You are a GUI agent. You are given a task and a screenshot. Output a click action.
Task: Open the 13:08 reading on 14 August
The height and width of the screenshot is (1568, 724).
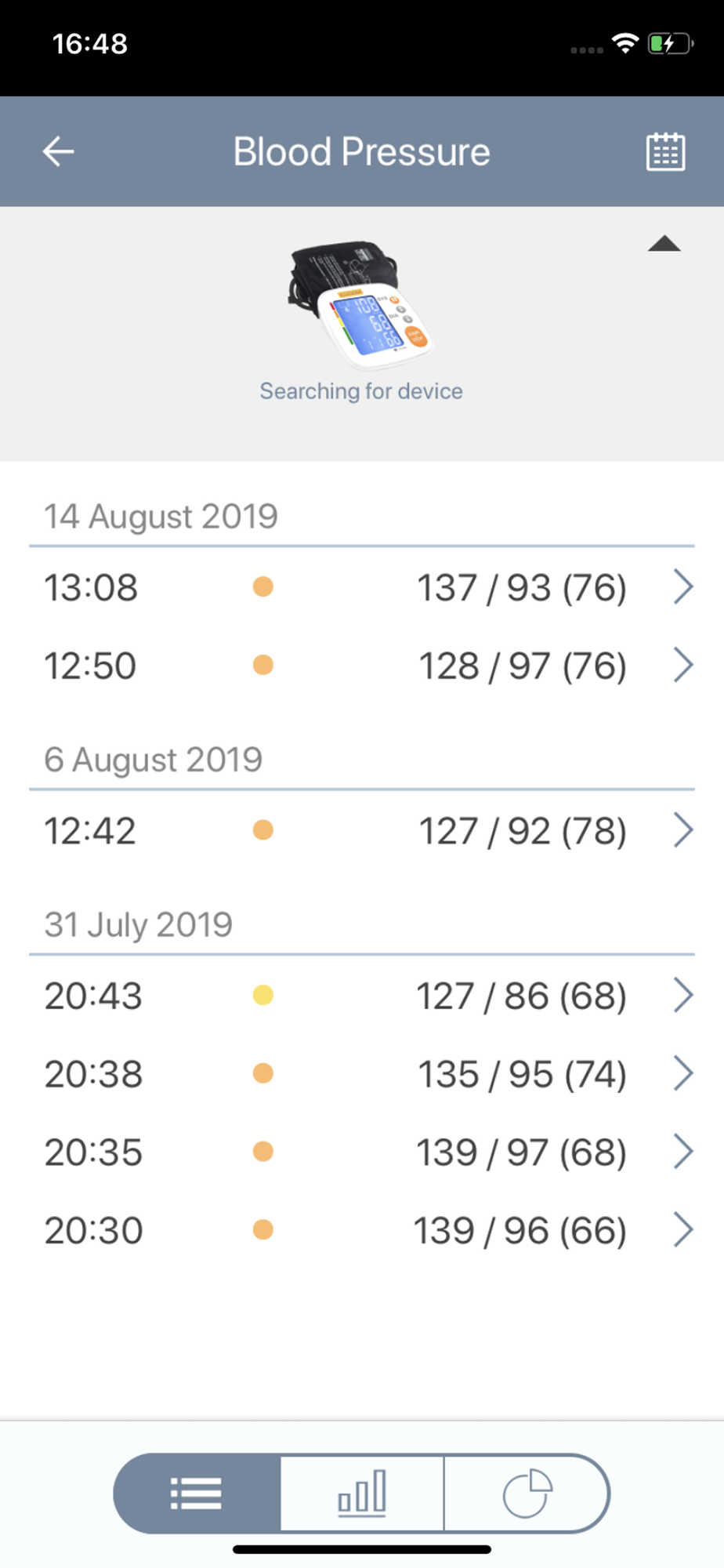point(362,587)
